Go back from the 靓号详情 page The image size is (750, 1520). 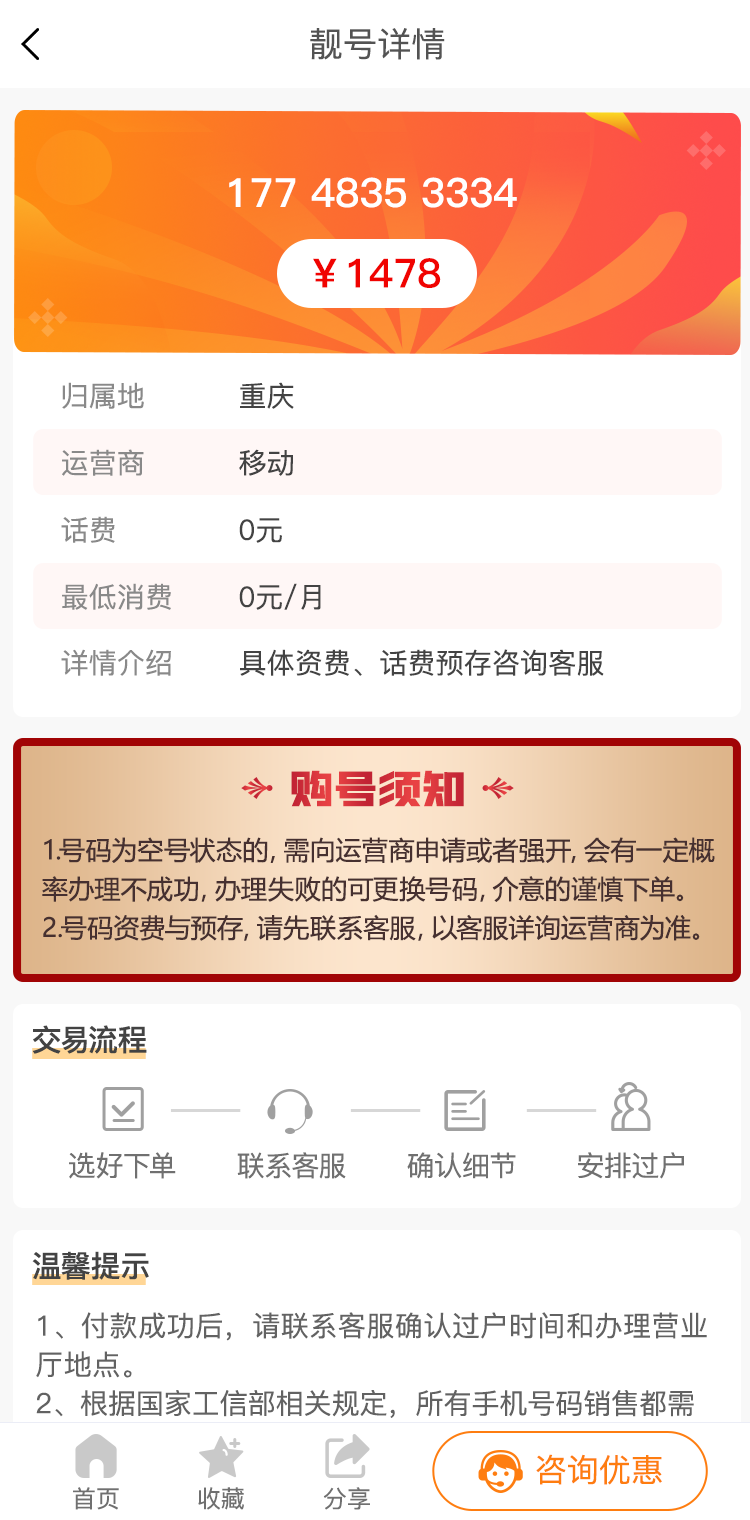(x=32, y=44)
